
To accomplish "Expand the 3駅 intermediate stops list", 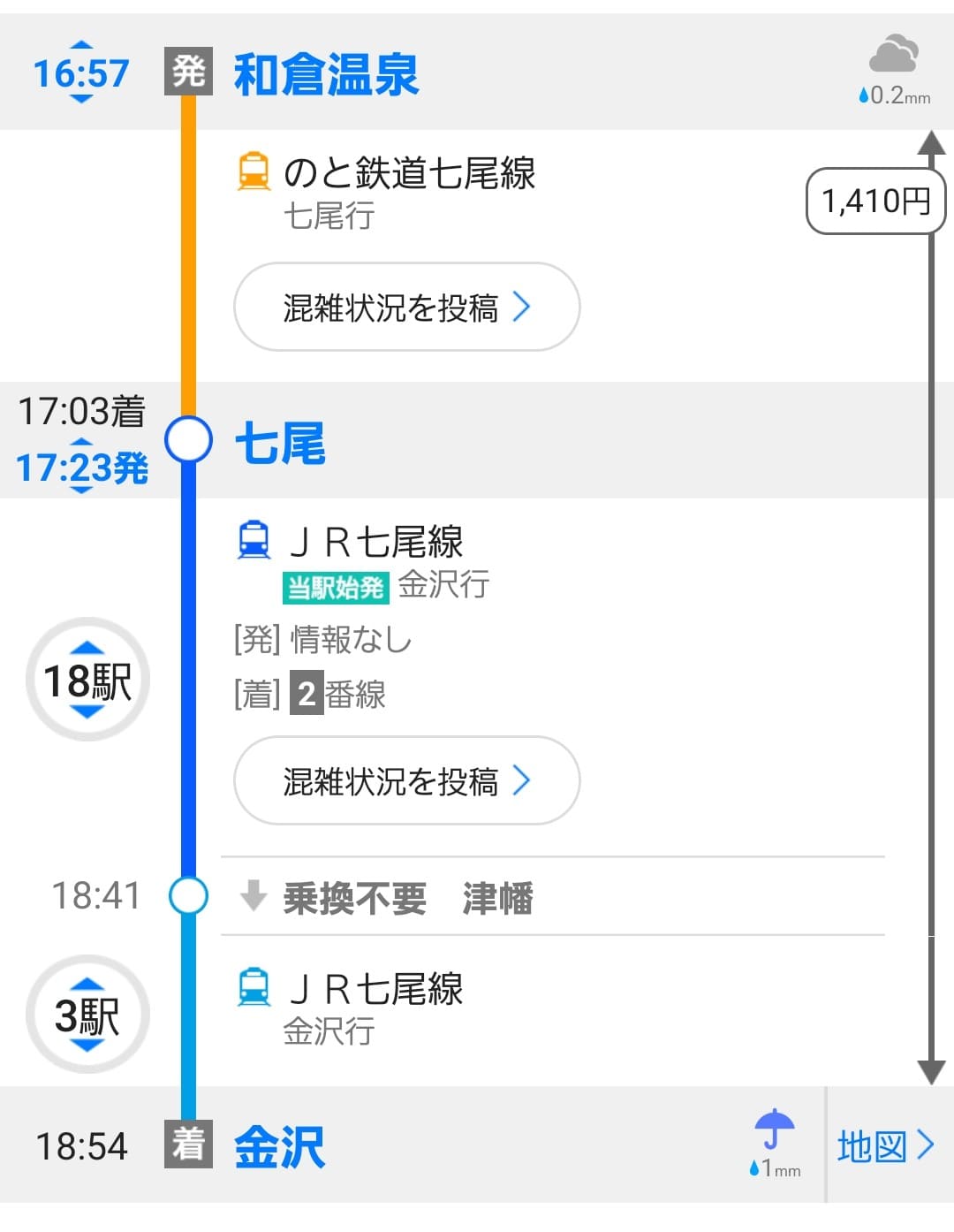I will (x=87, y=1015).
